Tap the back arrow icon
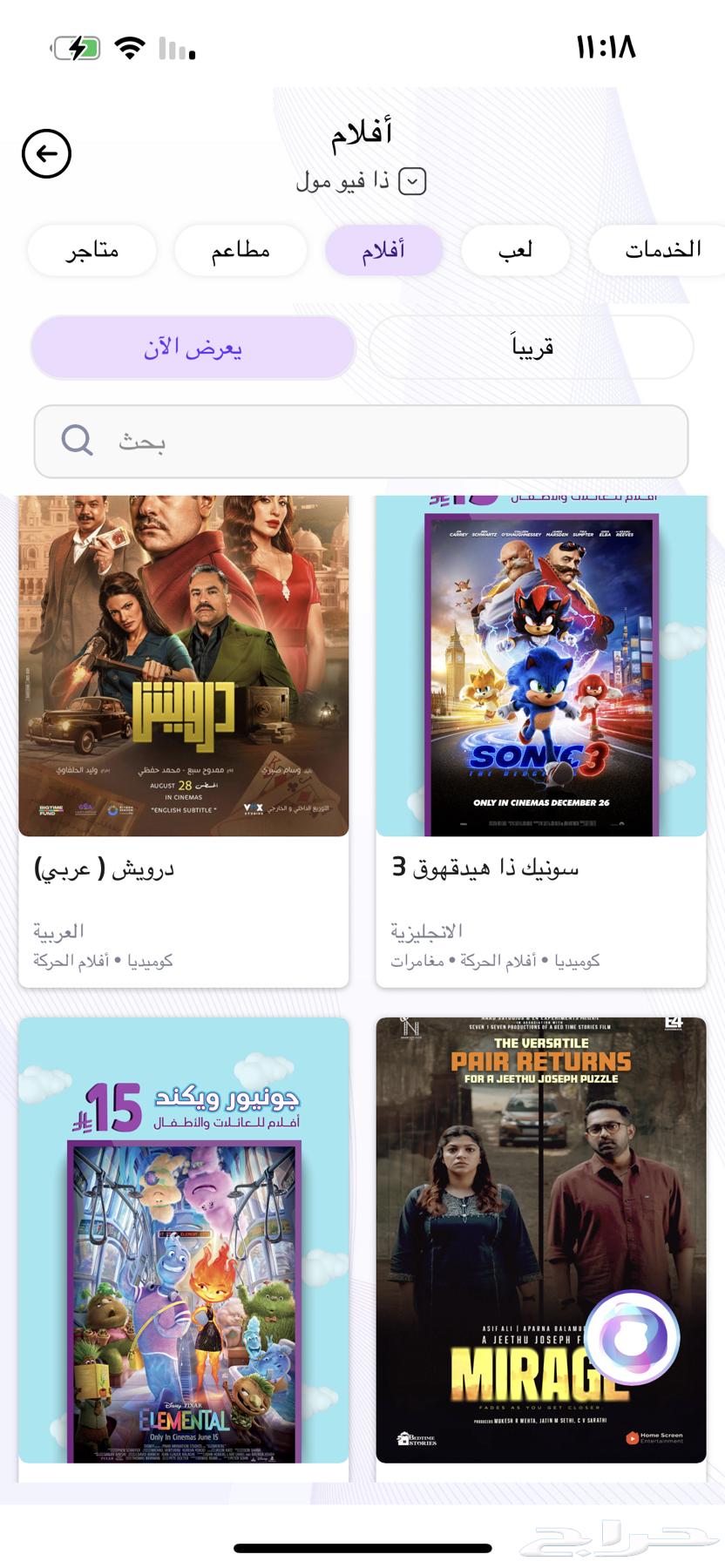 [x=47, y=153]
